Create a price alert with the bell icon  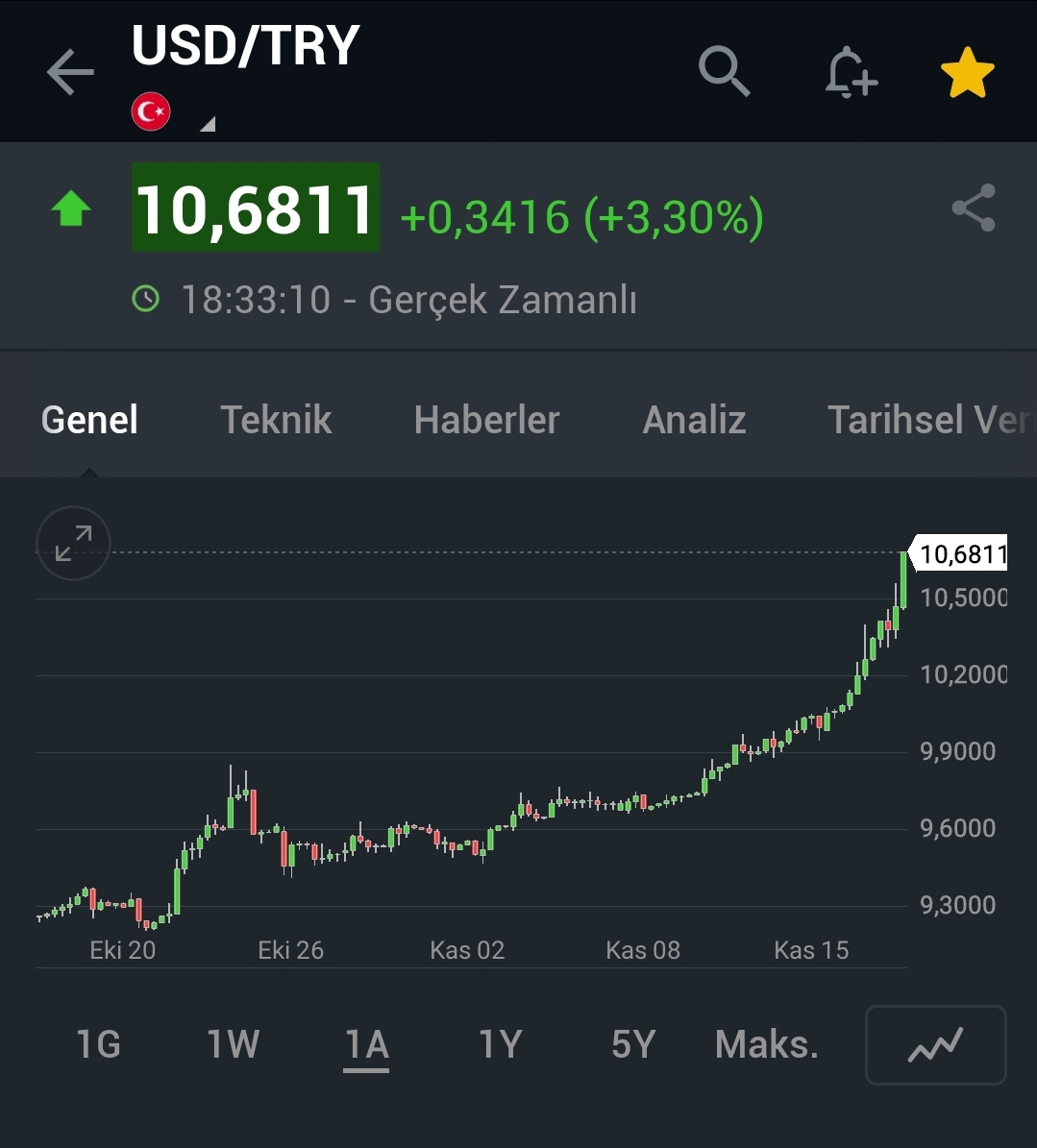851,73
